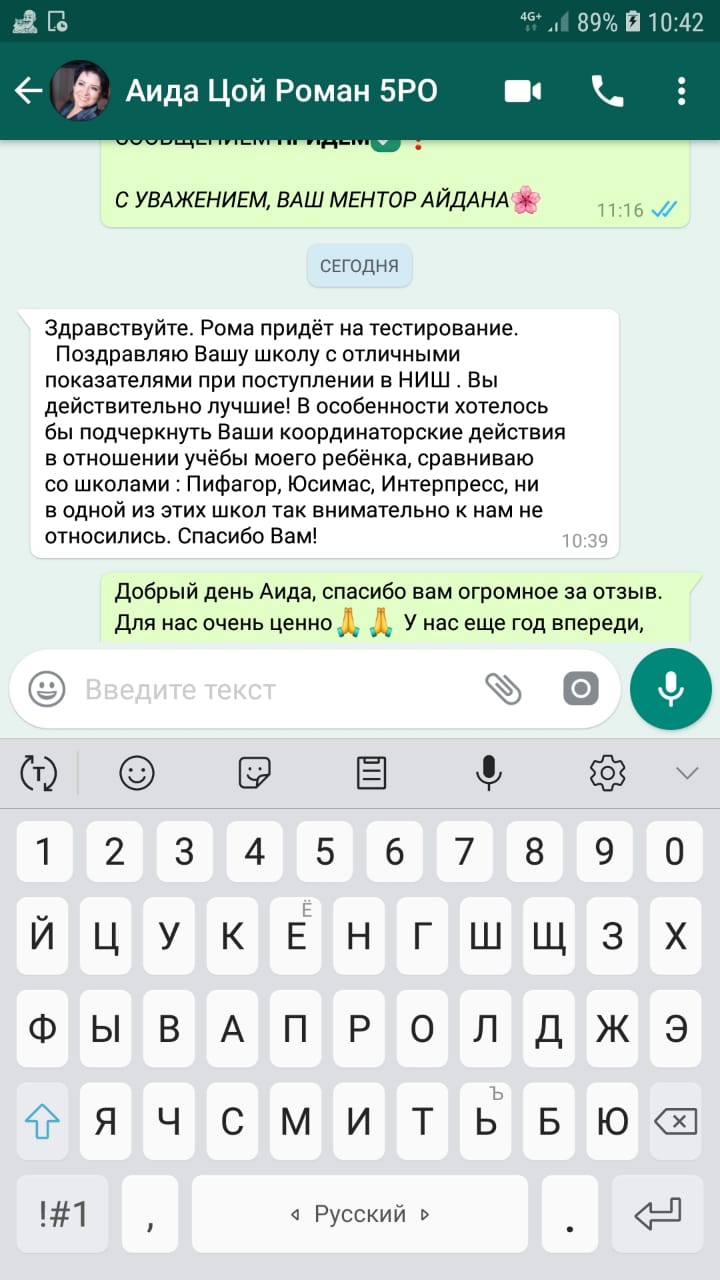Open the keyboard translate tool
Image resolution: width=720 pixels, height=1280 pixels.
coord(39,772)
